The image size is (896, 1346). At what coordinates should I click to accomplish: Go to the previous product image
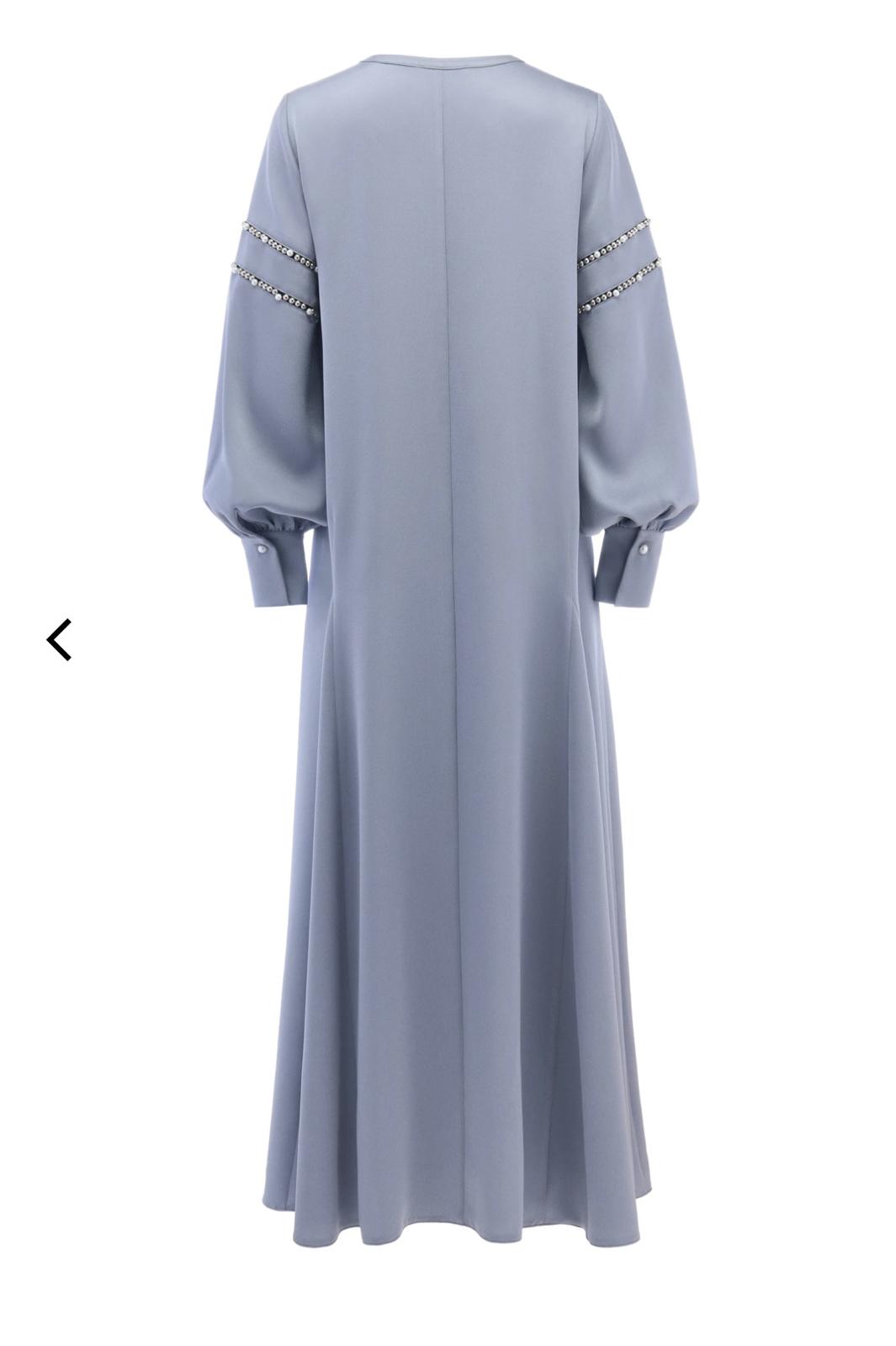[59, 639]
